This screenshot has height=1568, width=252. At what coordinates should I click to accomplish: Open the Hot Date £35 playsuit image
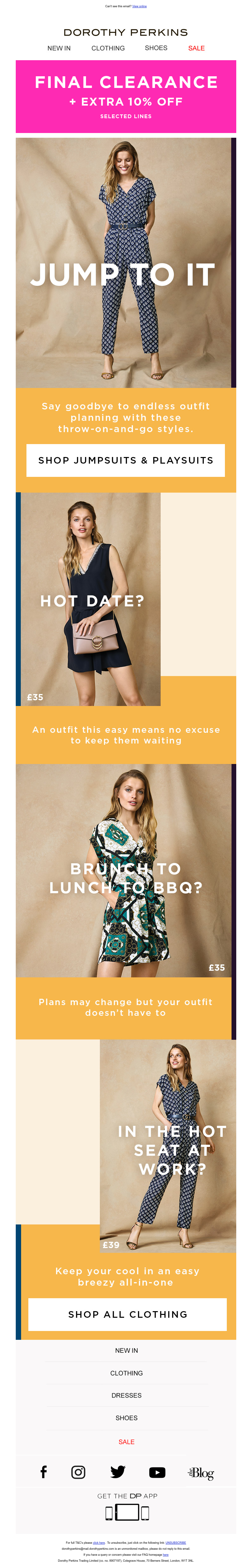(x=91, y=599)
